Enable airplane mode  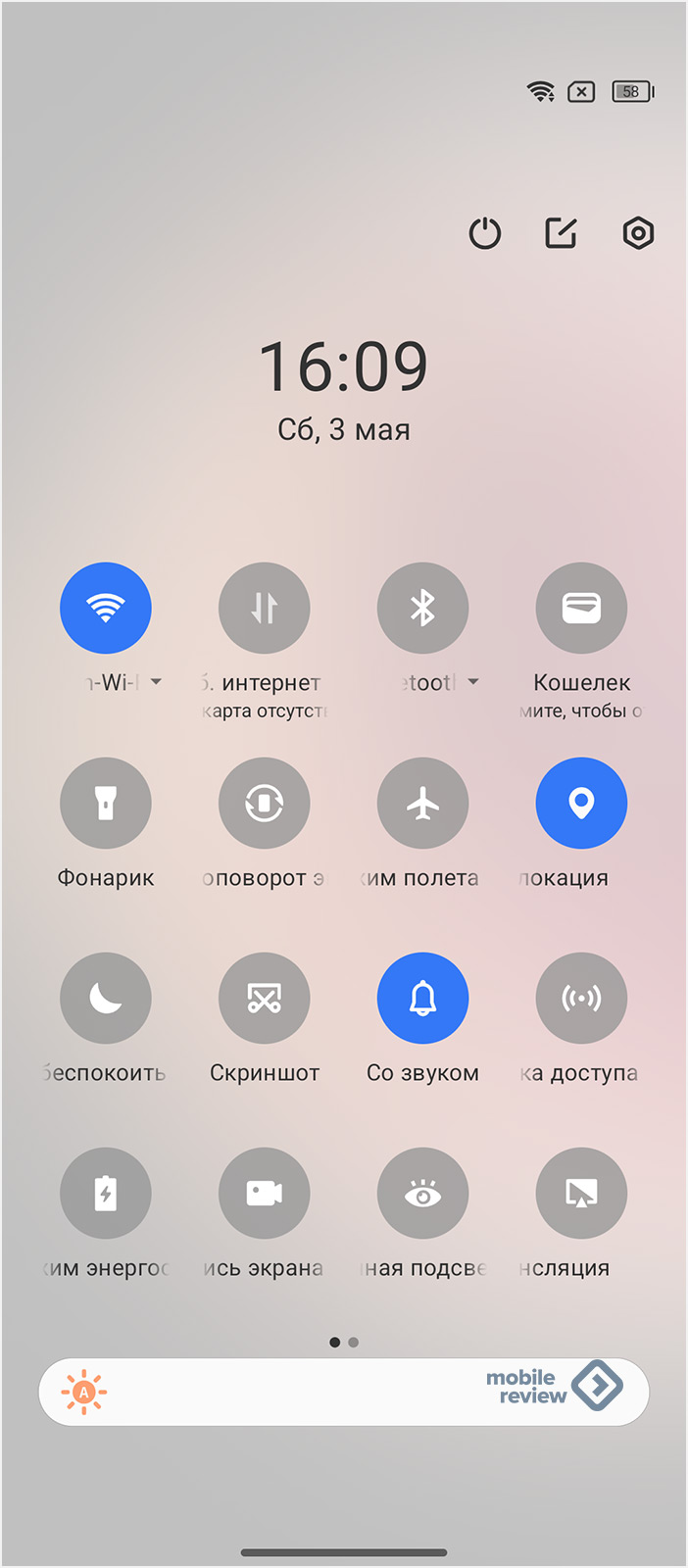[x=422, y=803]
